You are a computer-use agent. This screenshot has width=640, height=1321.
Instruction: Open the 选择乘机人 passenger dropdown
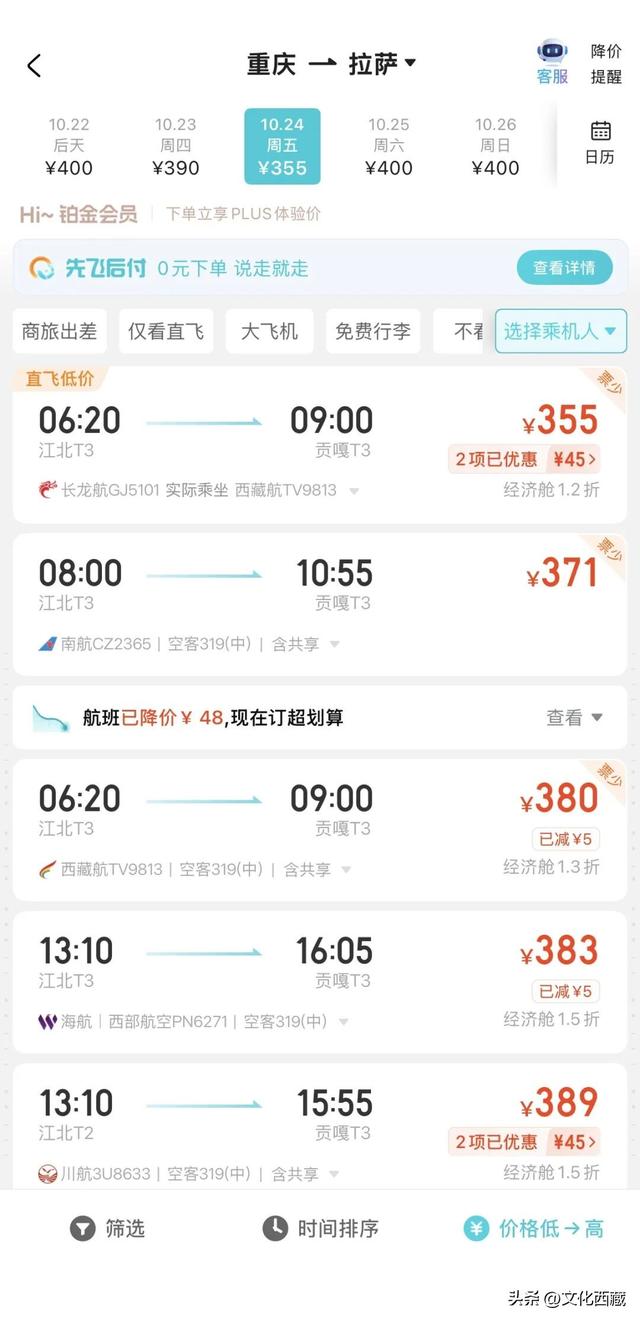click(560, 331)
